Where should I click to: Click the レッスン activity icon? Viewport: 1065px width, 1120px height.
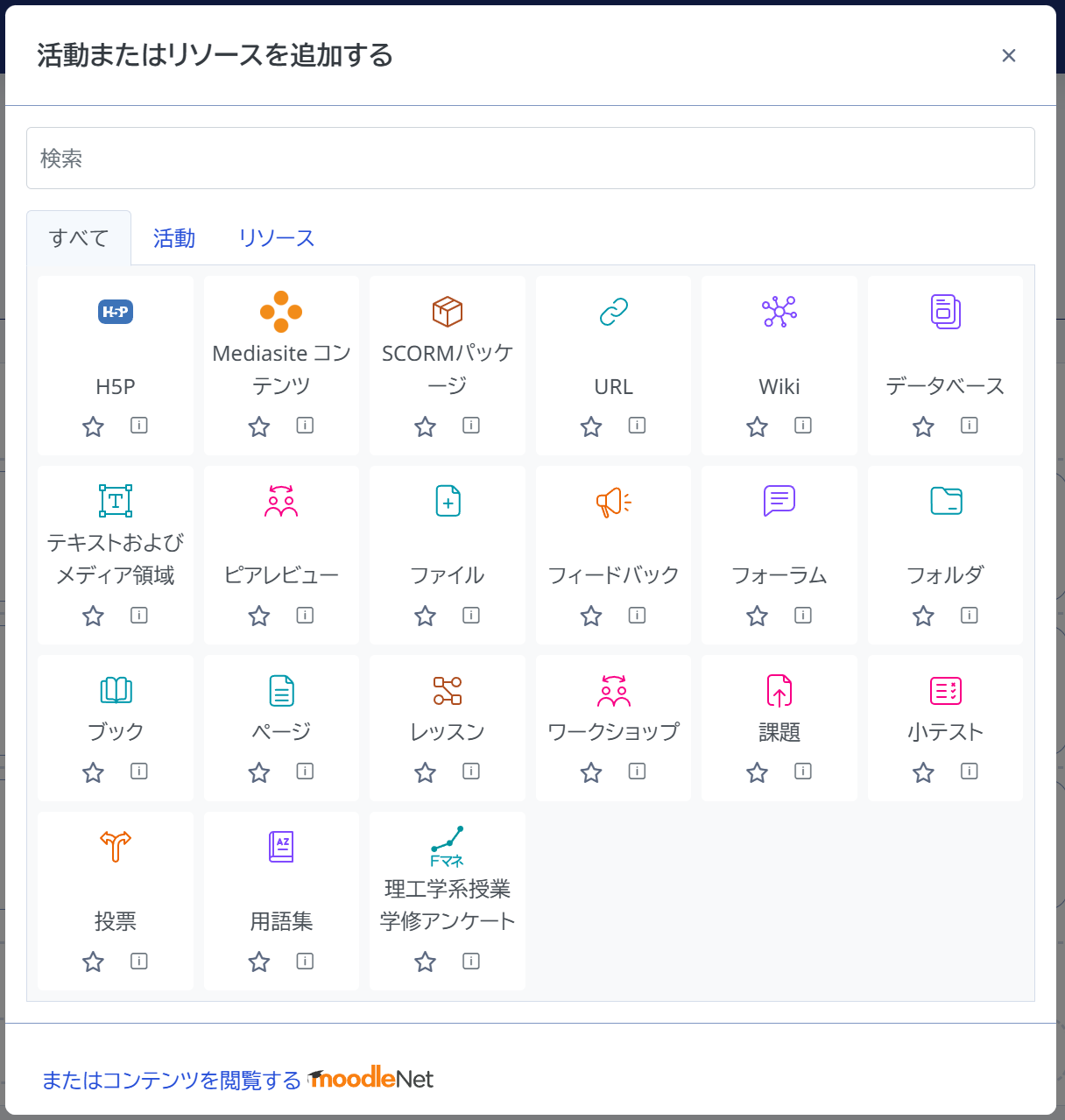(447, 691)
